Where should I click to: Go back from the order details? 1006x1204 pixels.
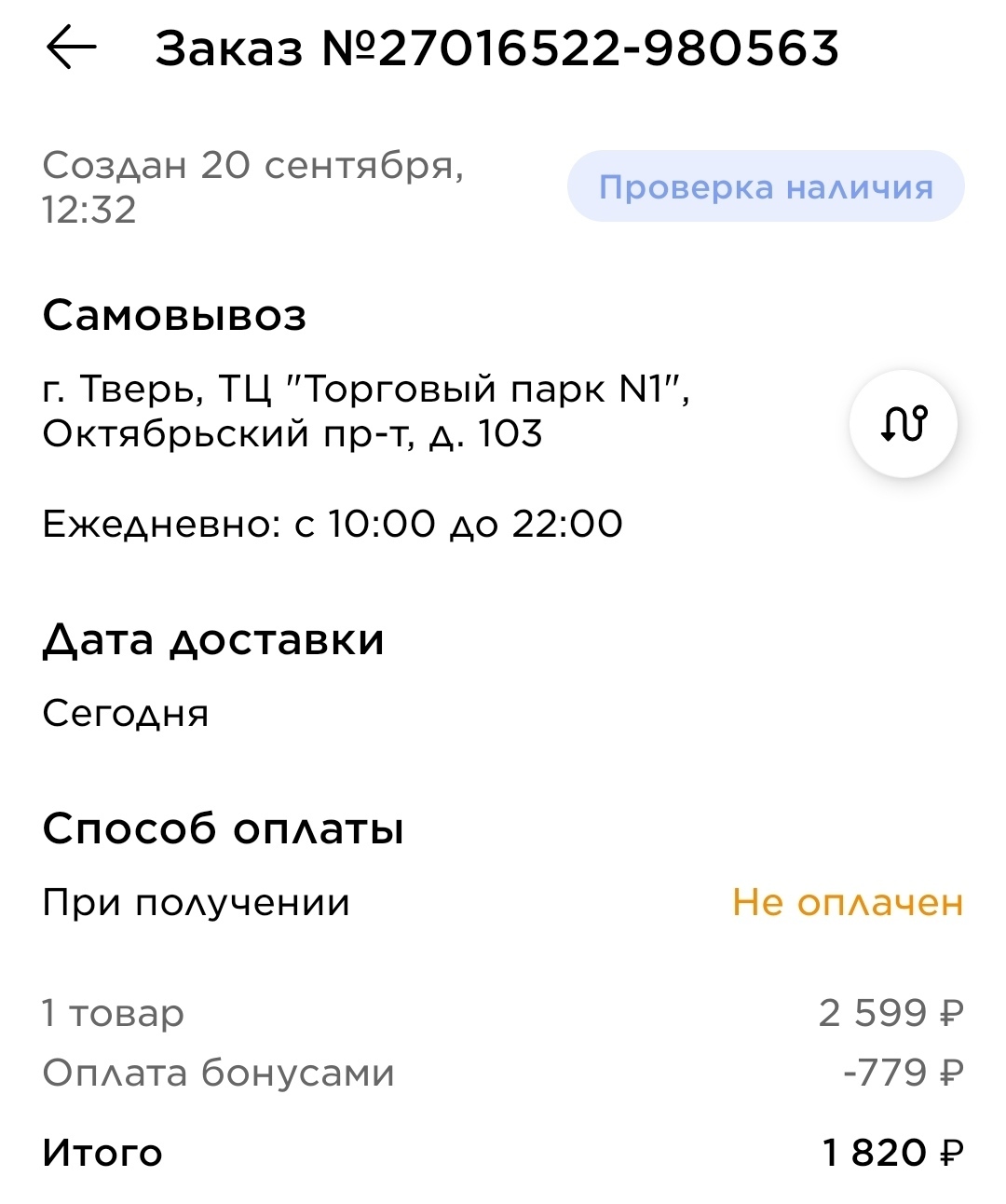[71, 48]
